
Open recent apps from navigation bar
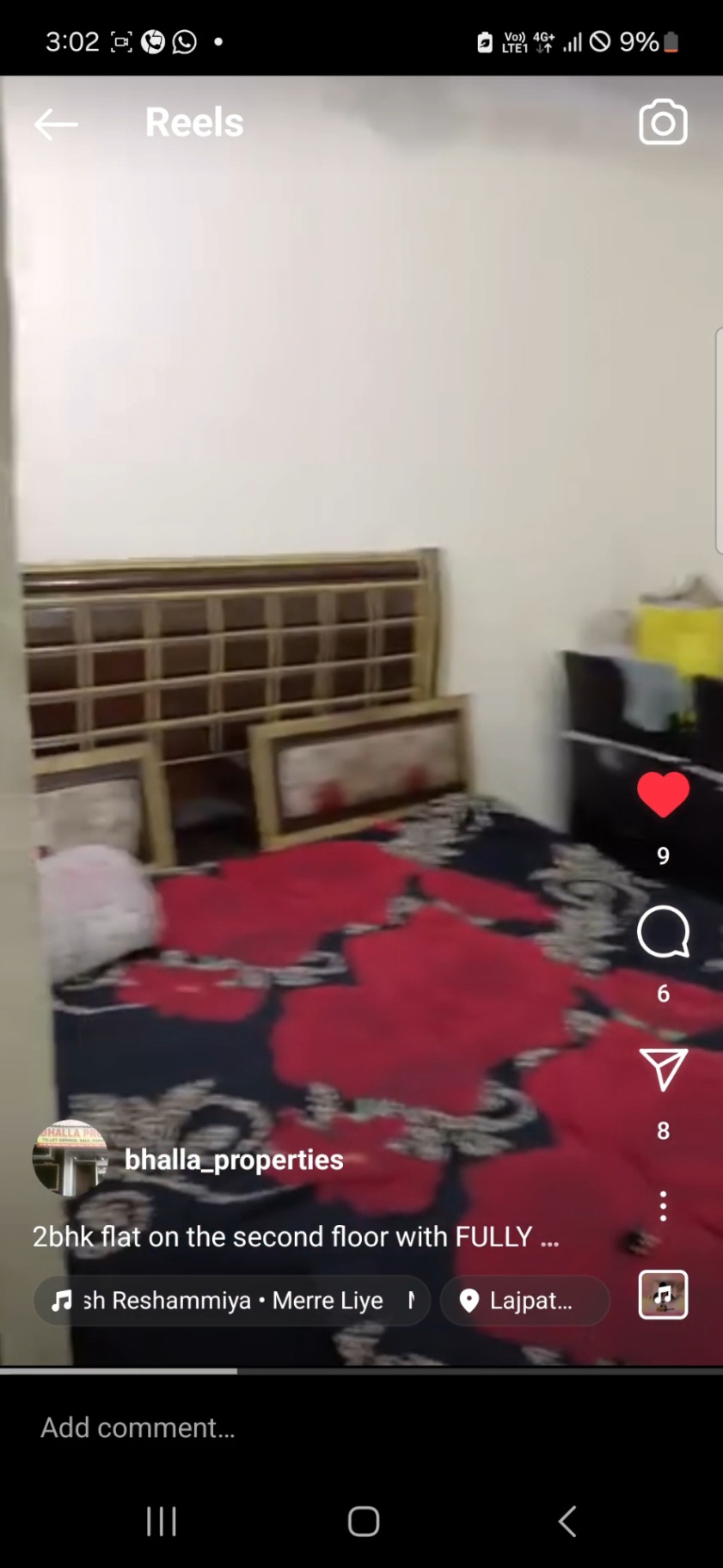point(161,1521)
